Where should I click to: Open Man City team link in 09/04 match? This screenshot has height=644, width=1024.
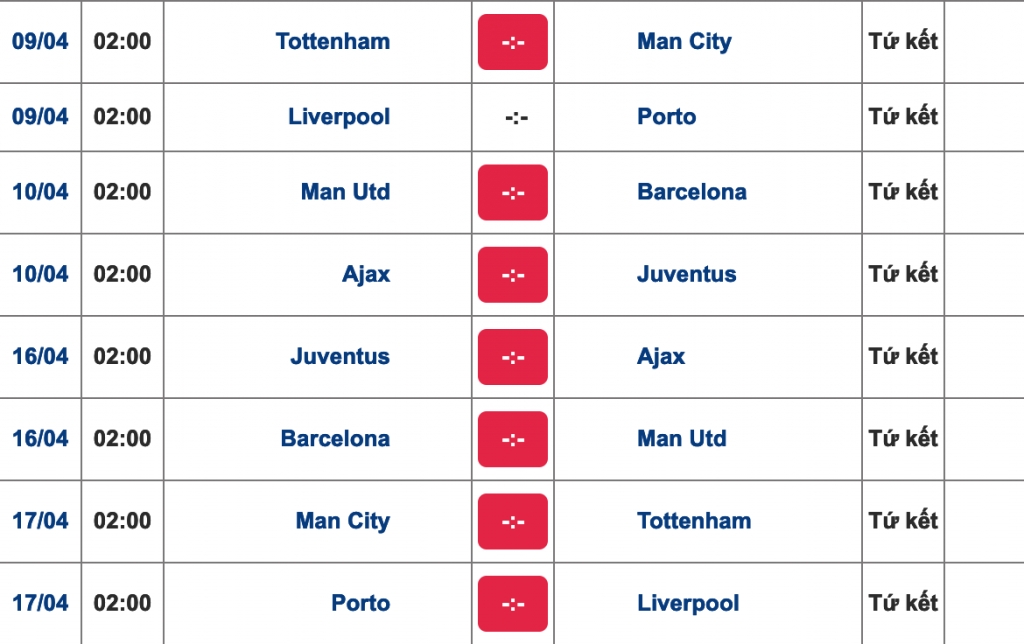pyautogui.click(x=684, y=42)
